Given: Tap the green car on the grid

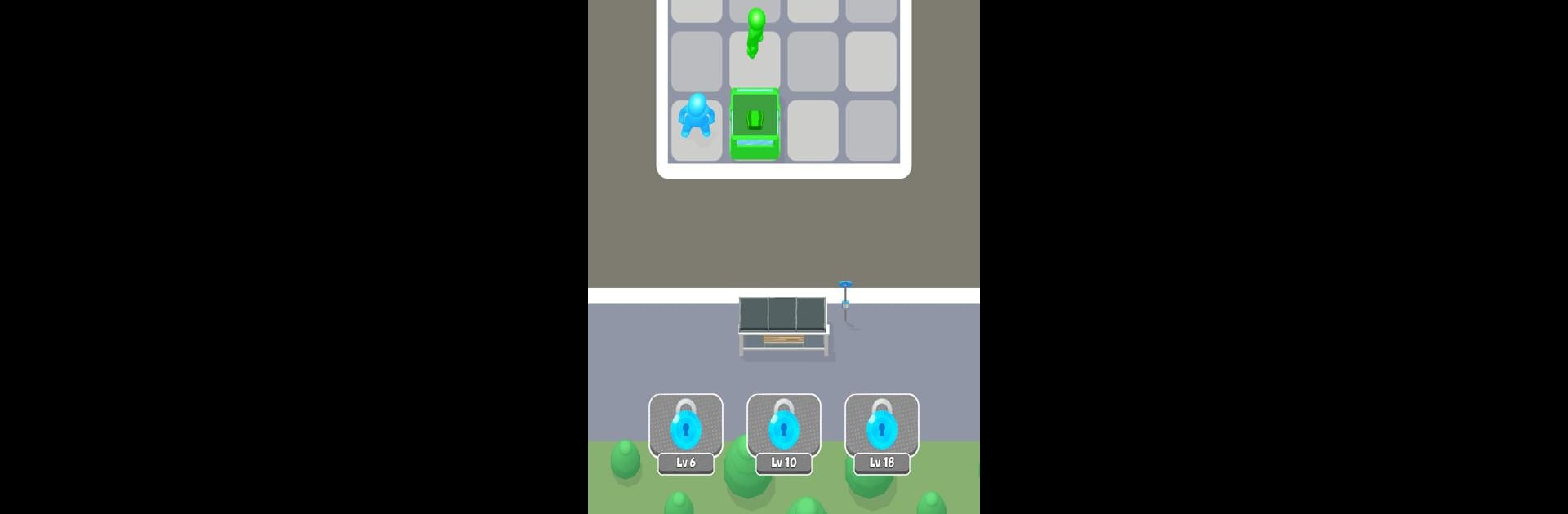Looking at the screenshot, I should coord(754,125).
